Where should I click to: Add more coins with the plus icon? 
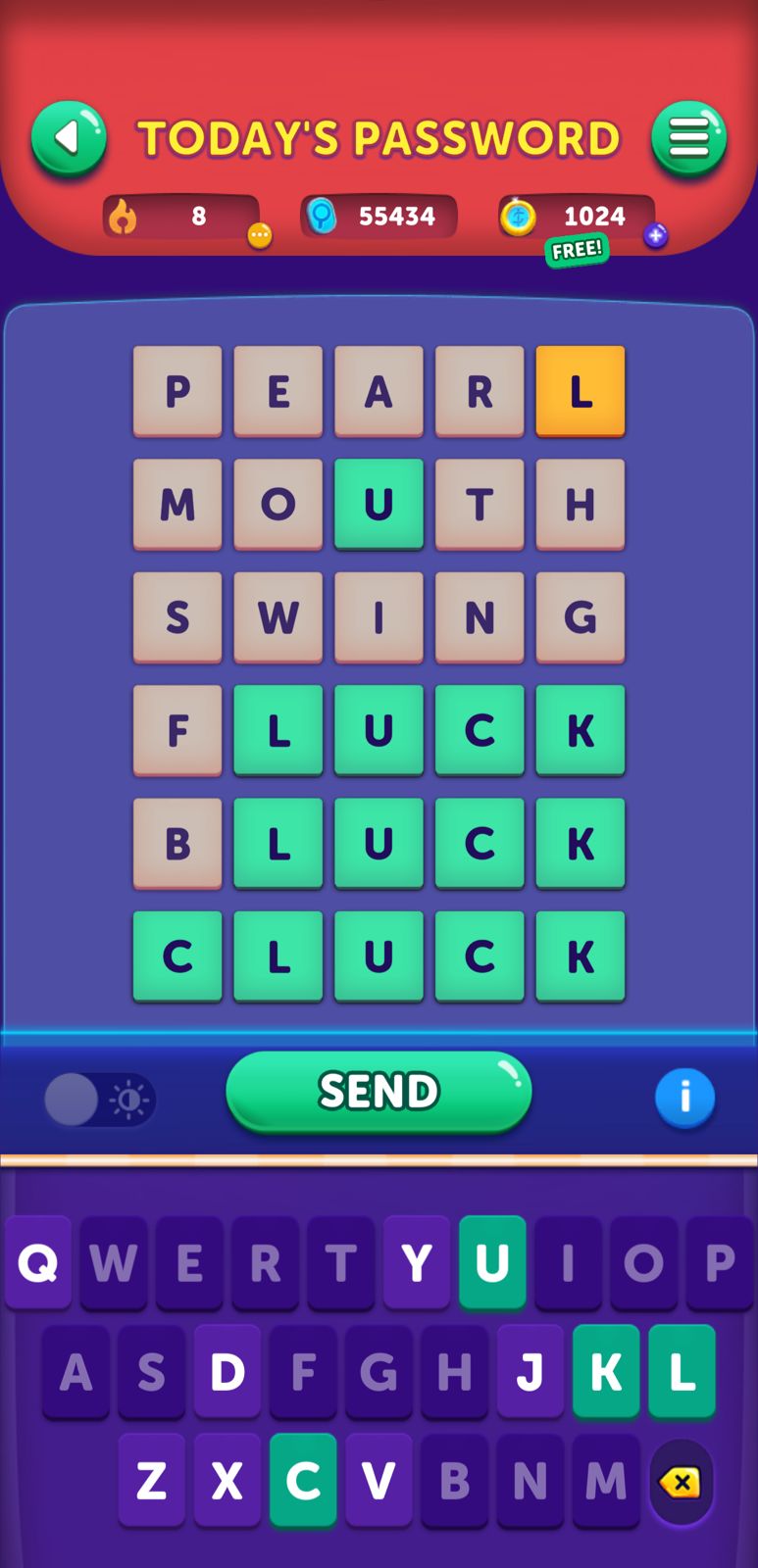[655, 235]
